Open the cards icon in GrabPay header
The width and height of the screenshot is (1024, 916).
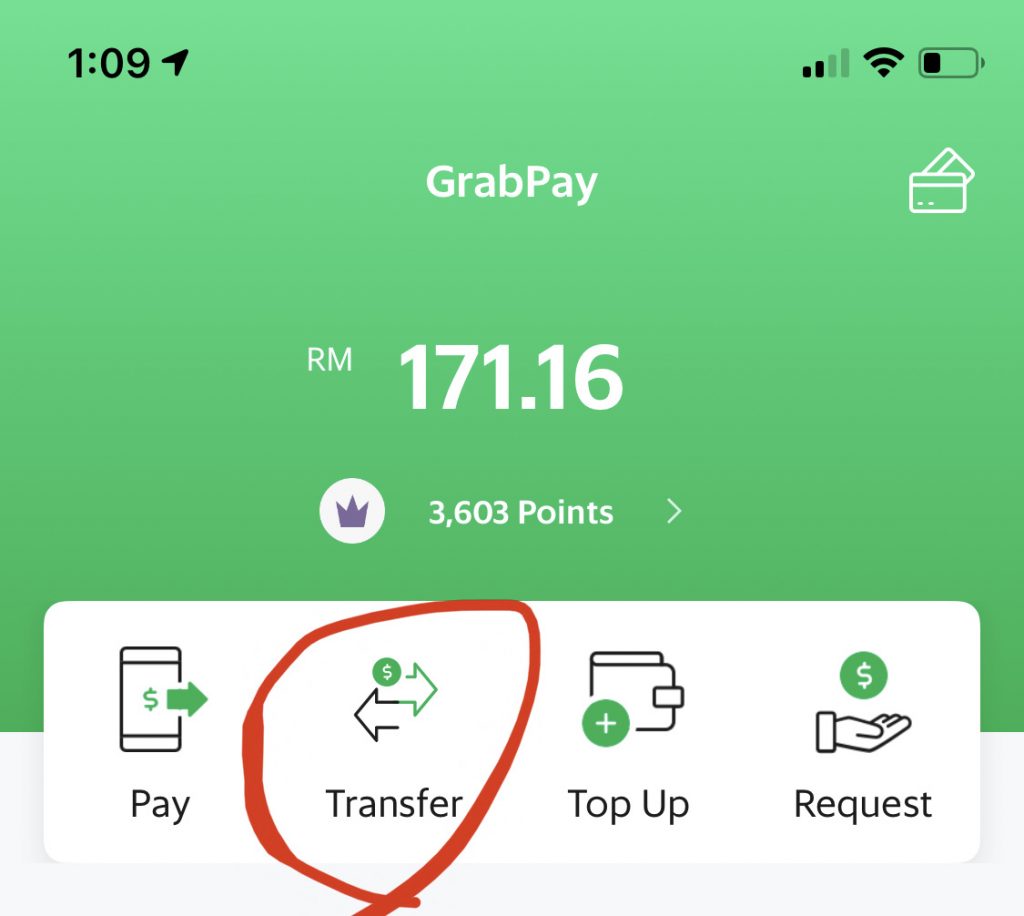(940, 182)
